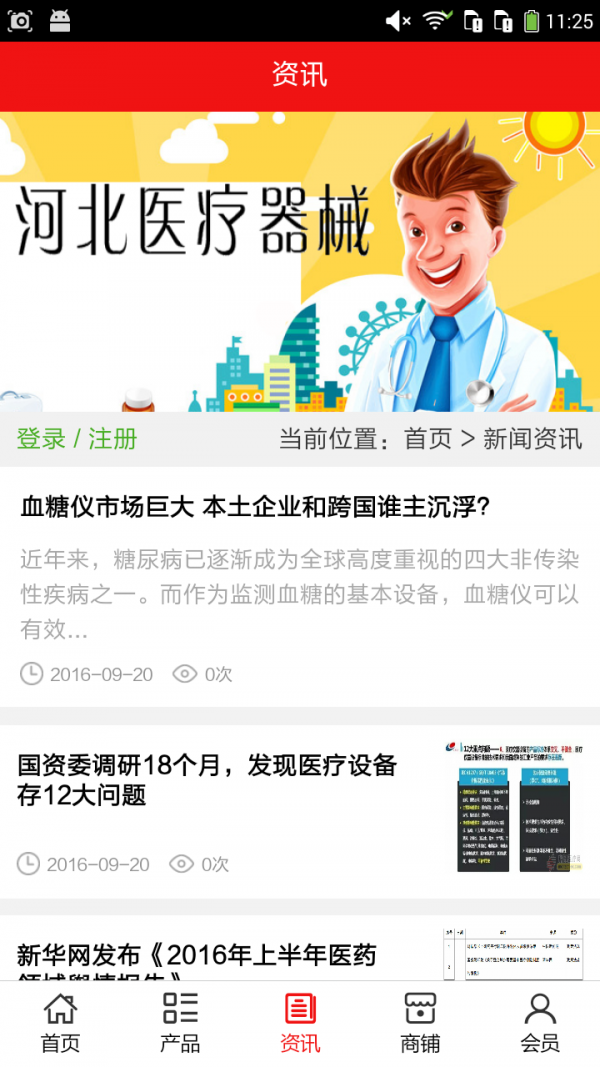Viewport: 600px width, 1067px height.
Task: Go to 首页 in the breadcrumb
Action: pyautogui.click(x=427, y=439)
